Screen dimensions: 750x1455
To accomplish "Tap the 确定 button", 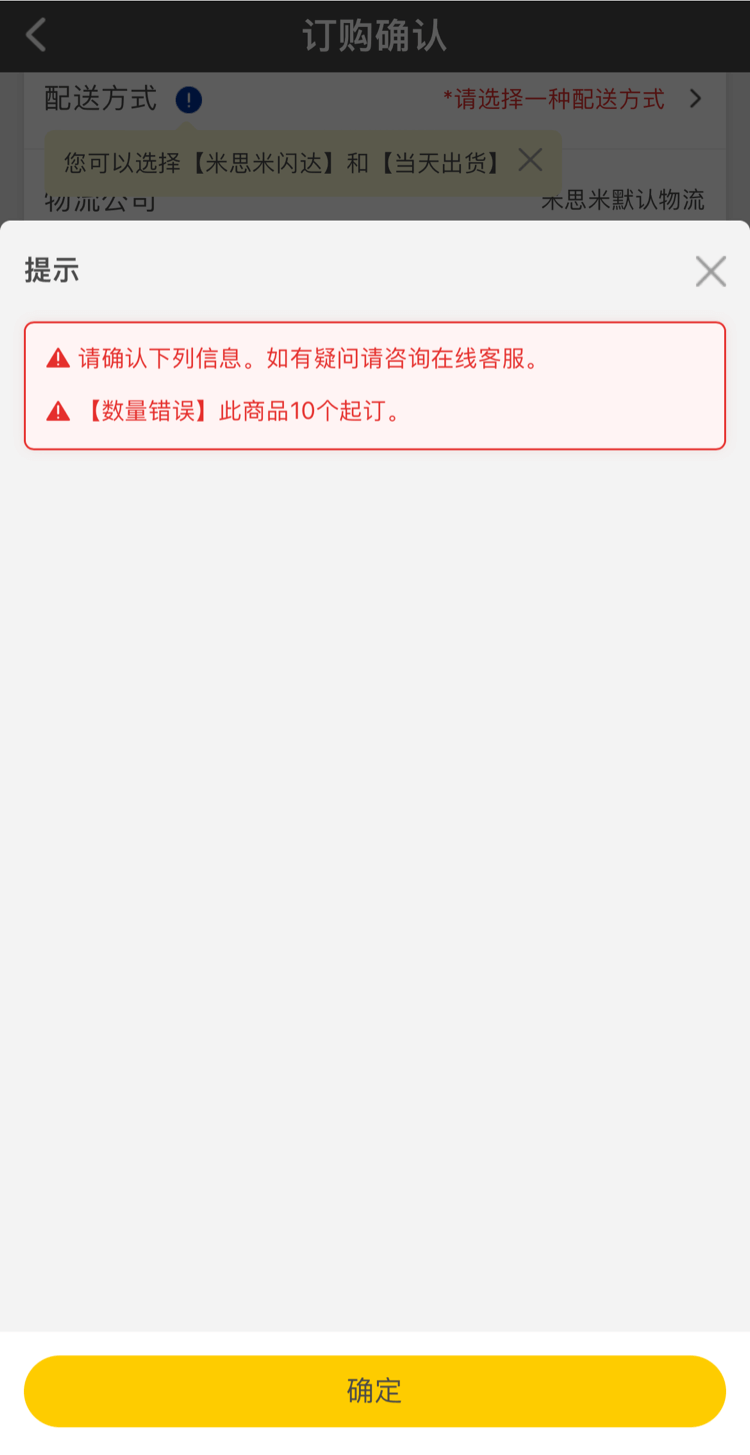I will click(x=374, y=1390).
